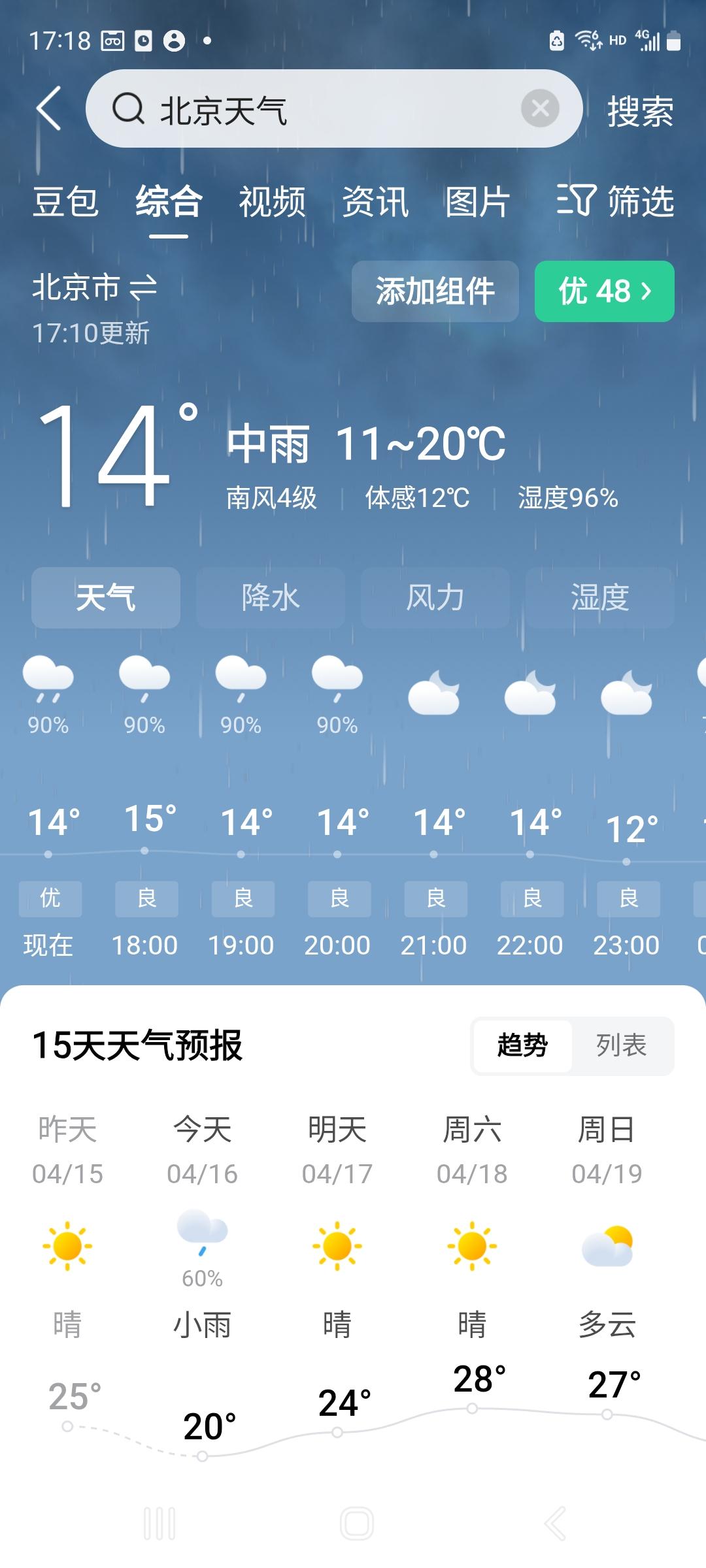The width and height of the screenshot is (706, 1568).
Task: Tap the back arrow to return
Action: tap(49, 107)
